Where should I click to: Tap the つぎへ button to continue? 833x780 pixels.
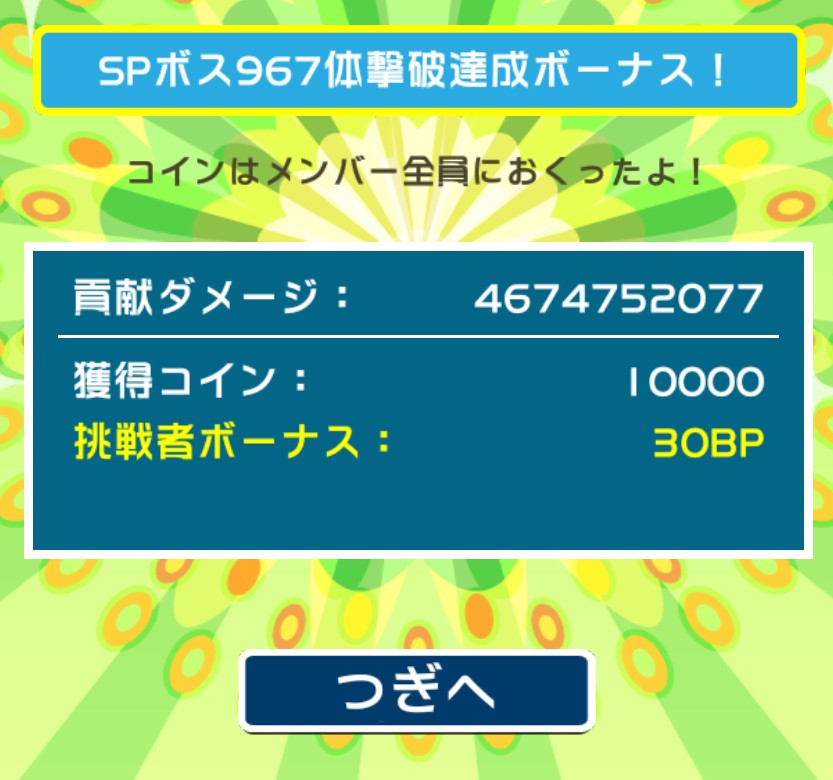pyautogui.click(x=416, y=692)
